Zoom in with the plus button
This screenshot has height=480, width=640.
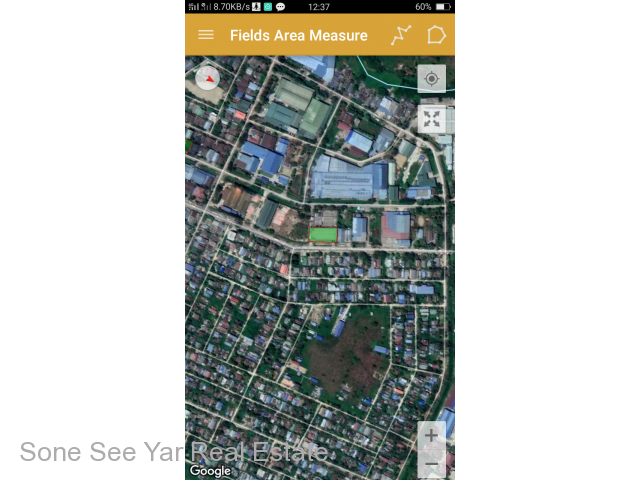click(431, 436)
